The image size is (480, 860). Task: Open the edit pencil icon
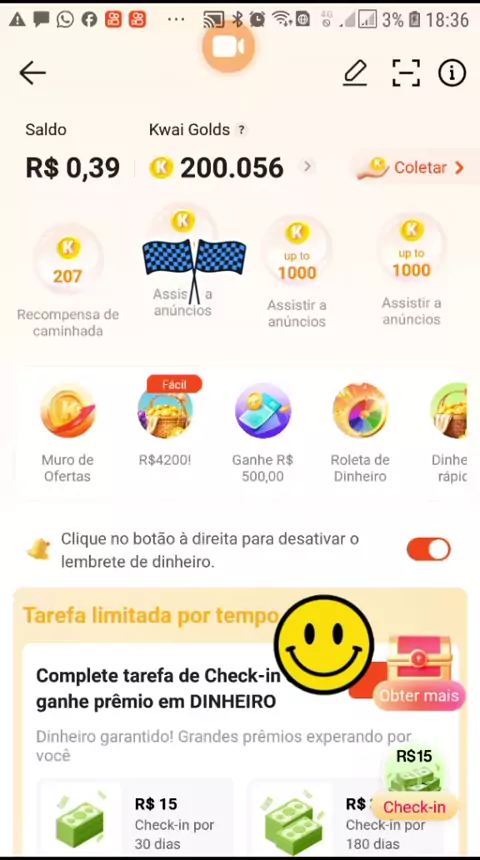click(354, 73)
